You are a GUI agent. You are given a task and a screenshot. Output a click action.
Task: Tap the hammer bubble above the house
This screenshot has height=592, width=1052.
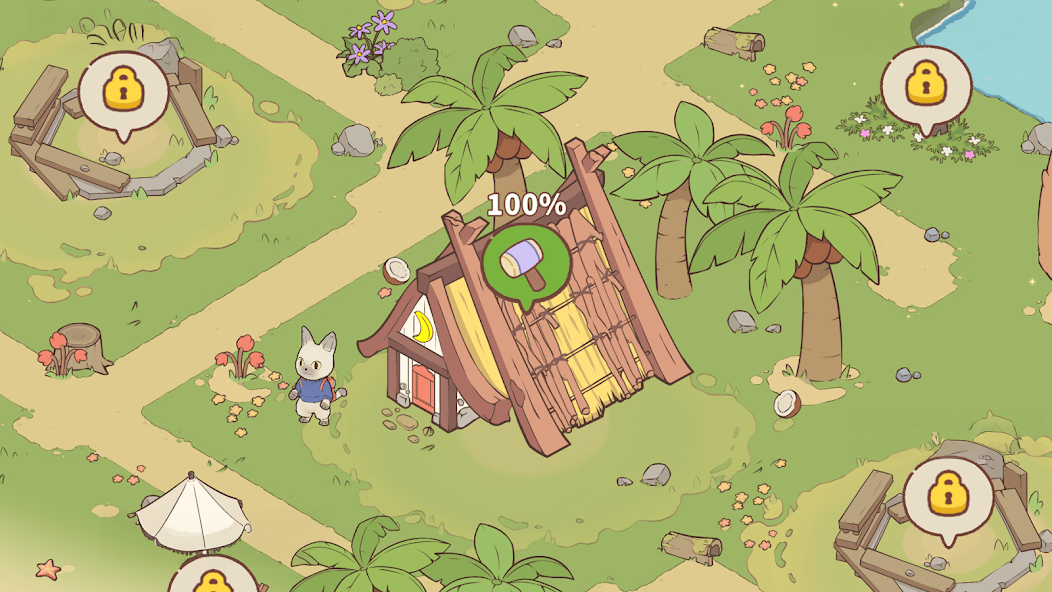(526, 264)
